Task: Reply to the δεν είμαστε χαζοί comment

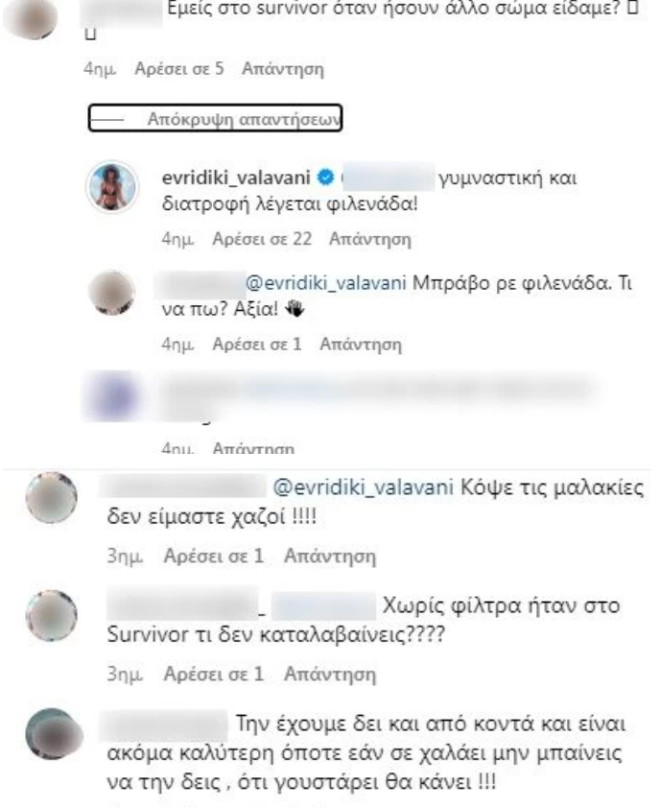Action: pyautogui.click(x=329, y=553)
